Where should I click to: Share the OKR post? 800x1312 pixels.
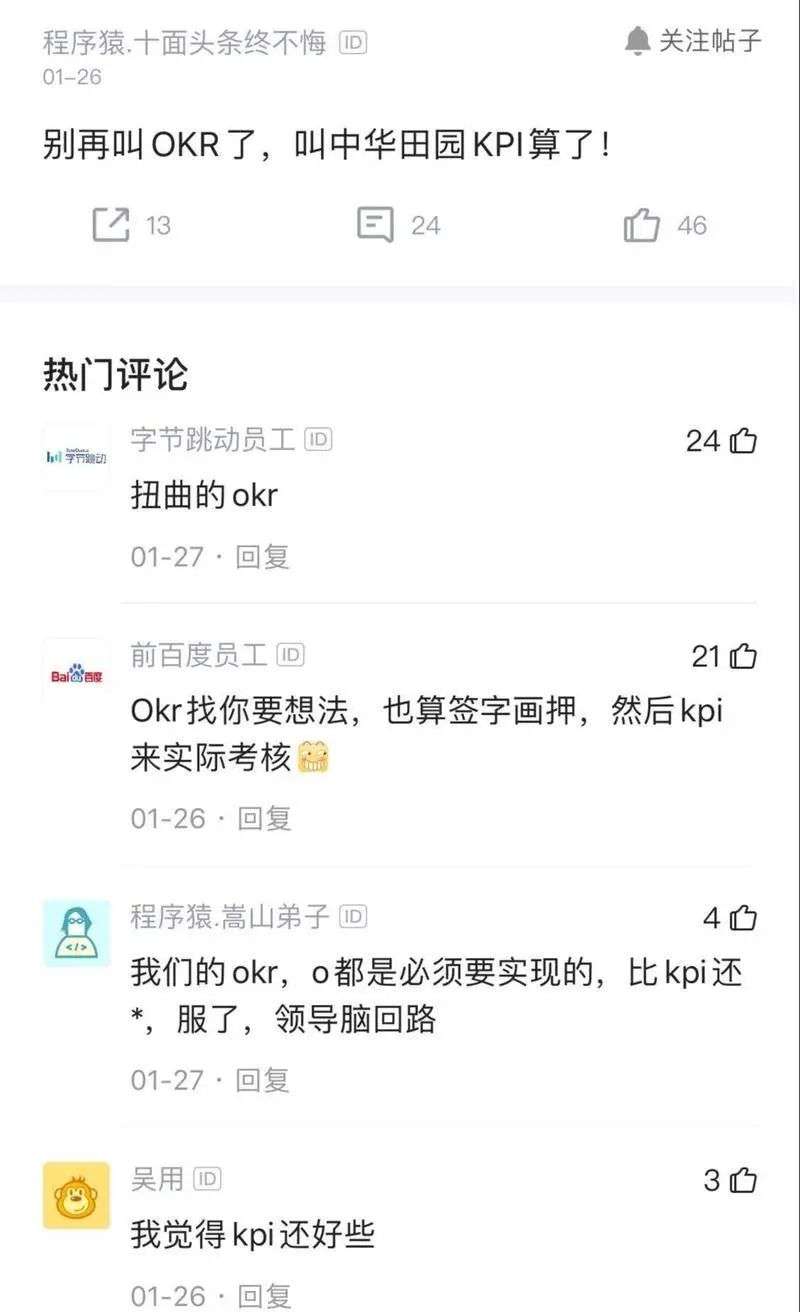click(x=112, y=225)
